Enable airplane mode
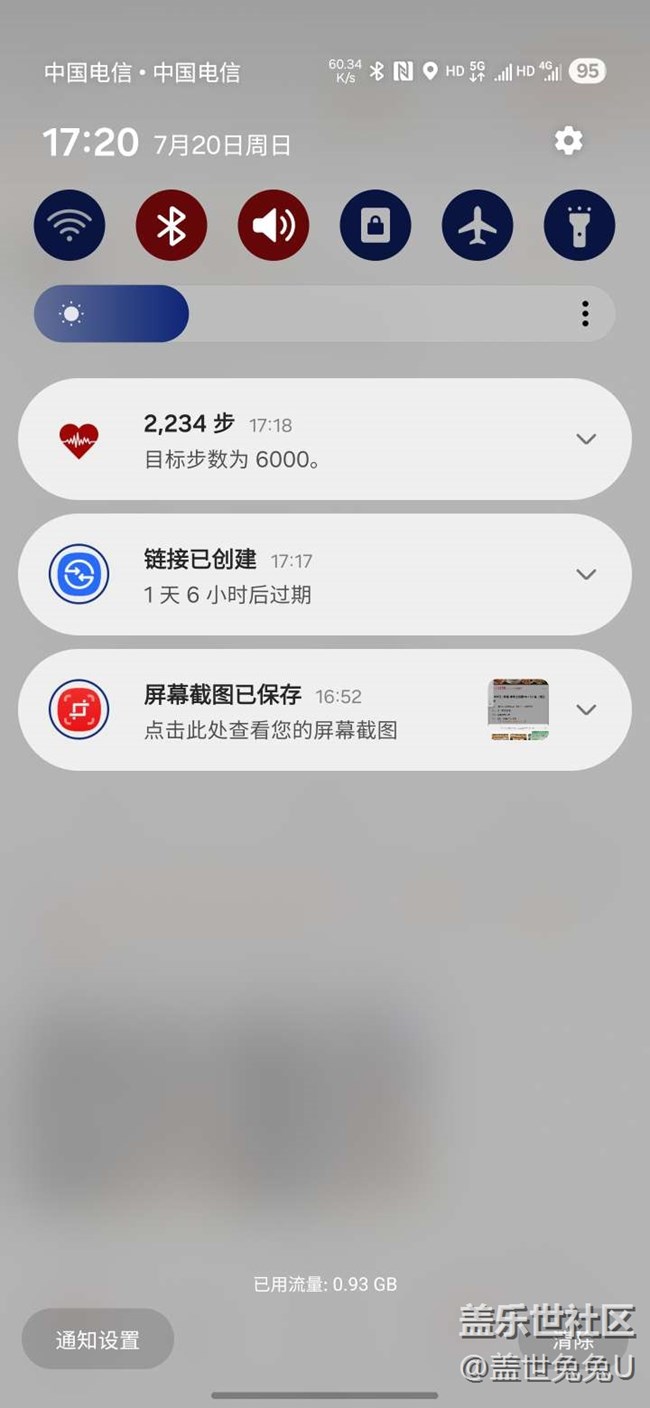The width and height of the screenshot is (650, 1408). pyautogui.click(x=478, y=226)
